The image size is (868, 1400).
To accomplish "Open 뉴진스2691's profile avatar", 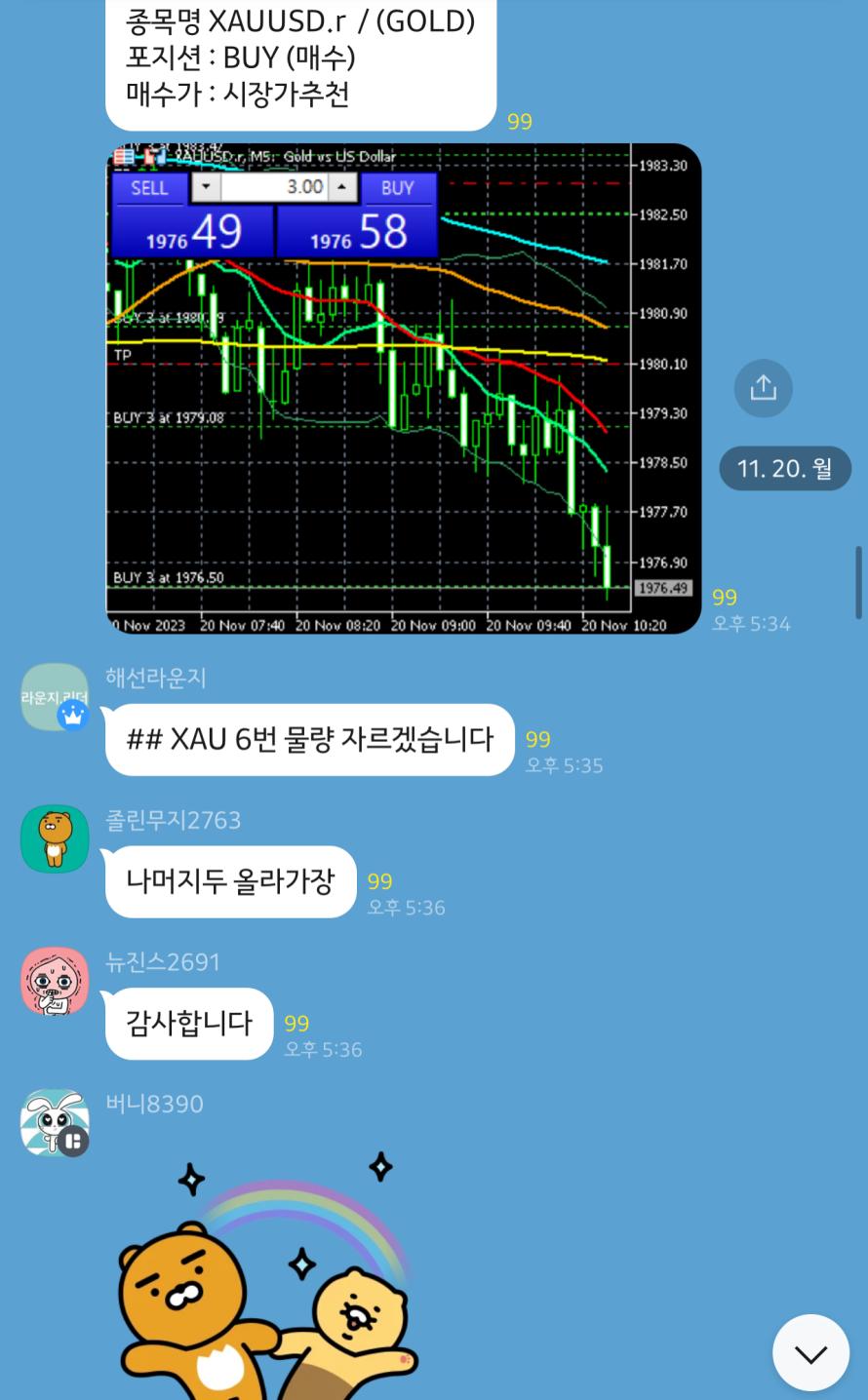I will tap(55, 981).
